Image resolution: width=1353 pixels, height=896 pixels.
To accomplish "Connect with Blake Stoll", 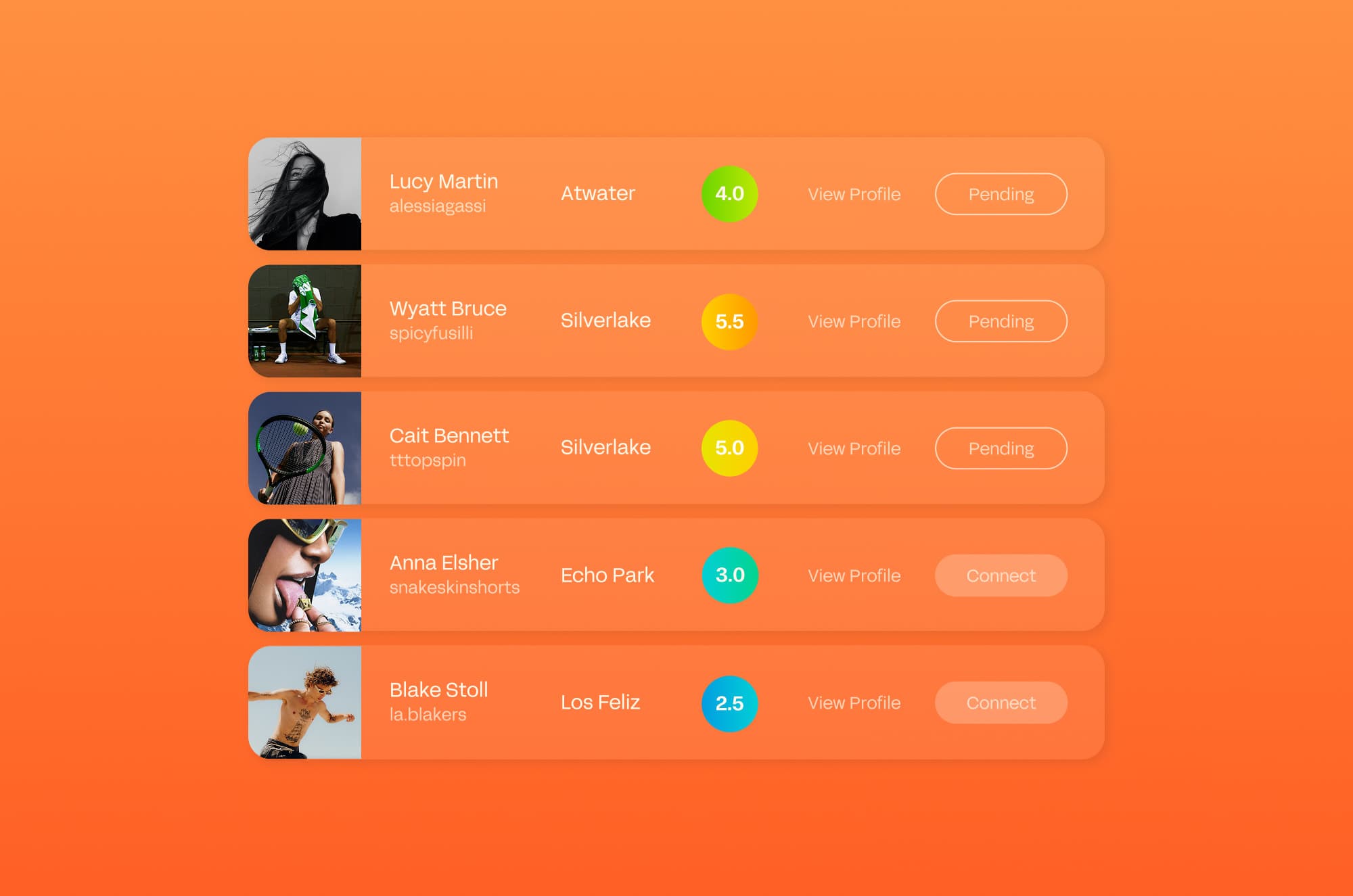I will click(1001, 703).
